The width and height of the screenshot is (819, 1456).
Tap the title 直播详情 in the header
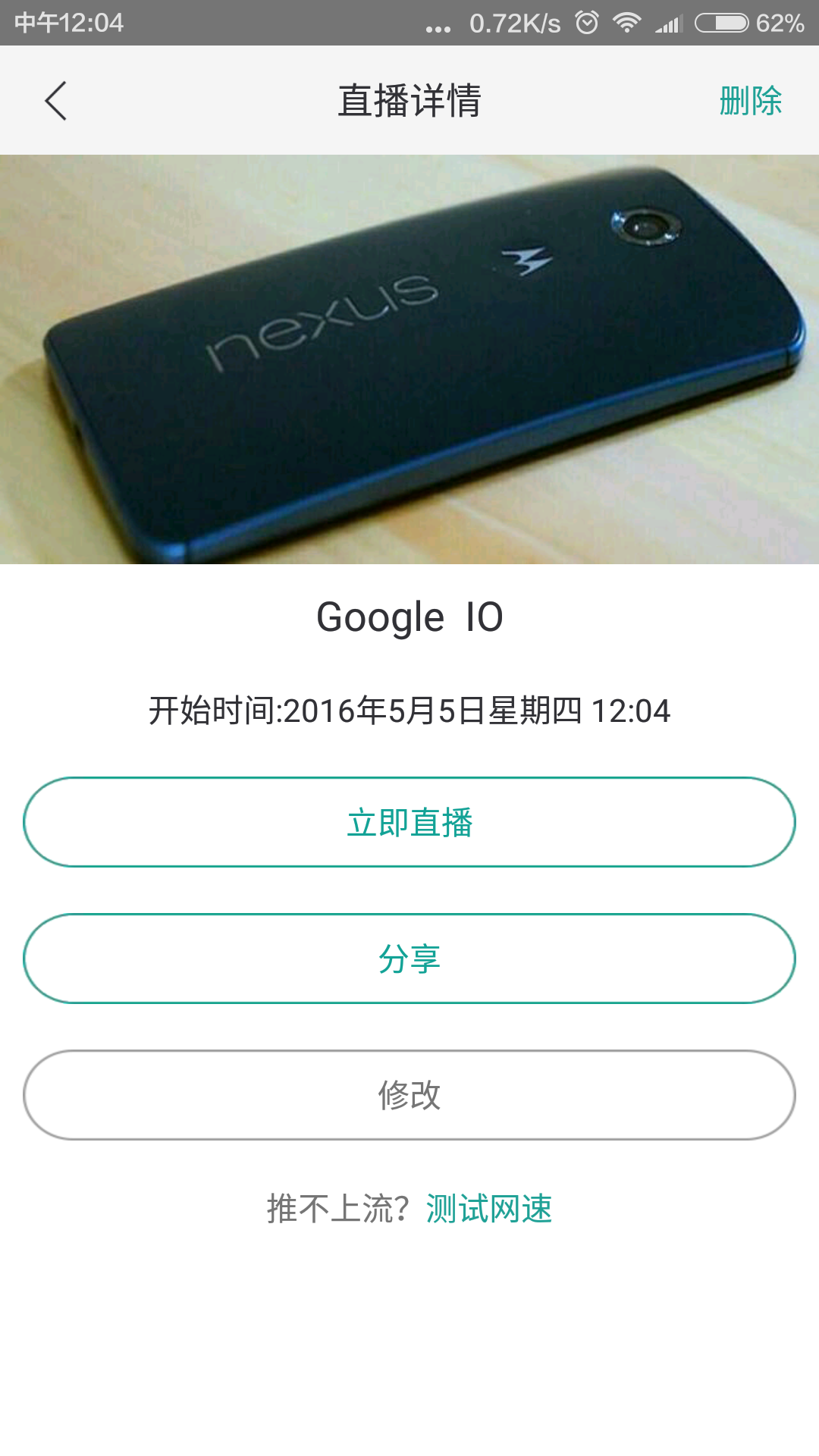[409, 101]
